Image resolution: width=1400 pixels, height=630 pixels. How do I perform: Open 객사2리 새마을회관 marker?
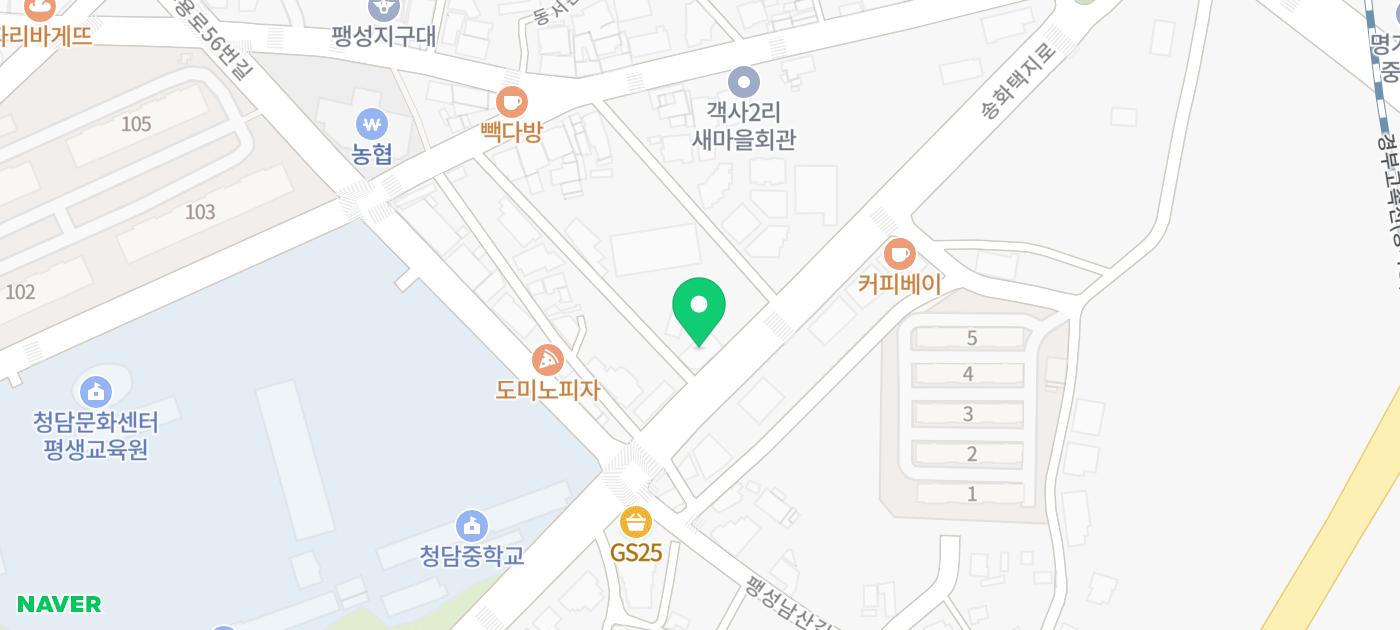point(743,82)
